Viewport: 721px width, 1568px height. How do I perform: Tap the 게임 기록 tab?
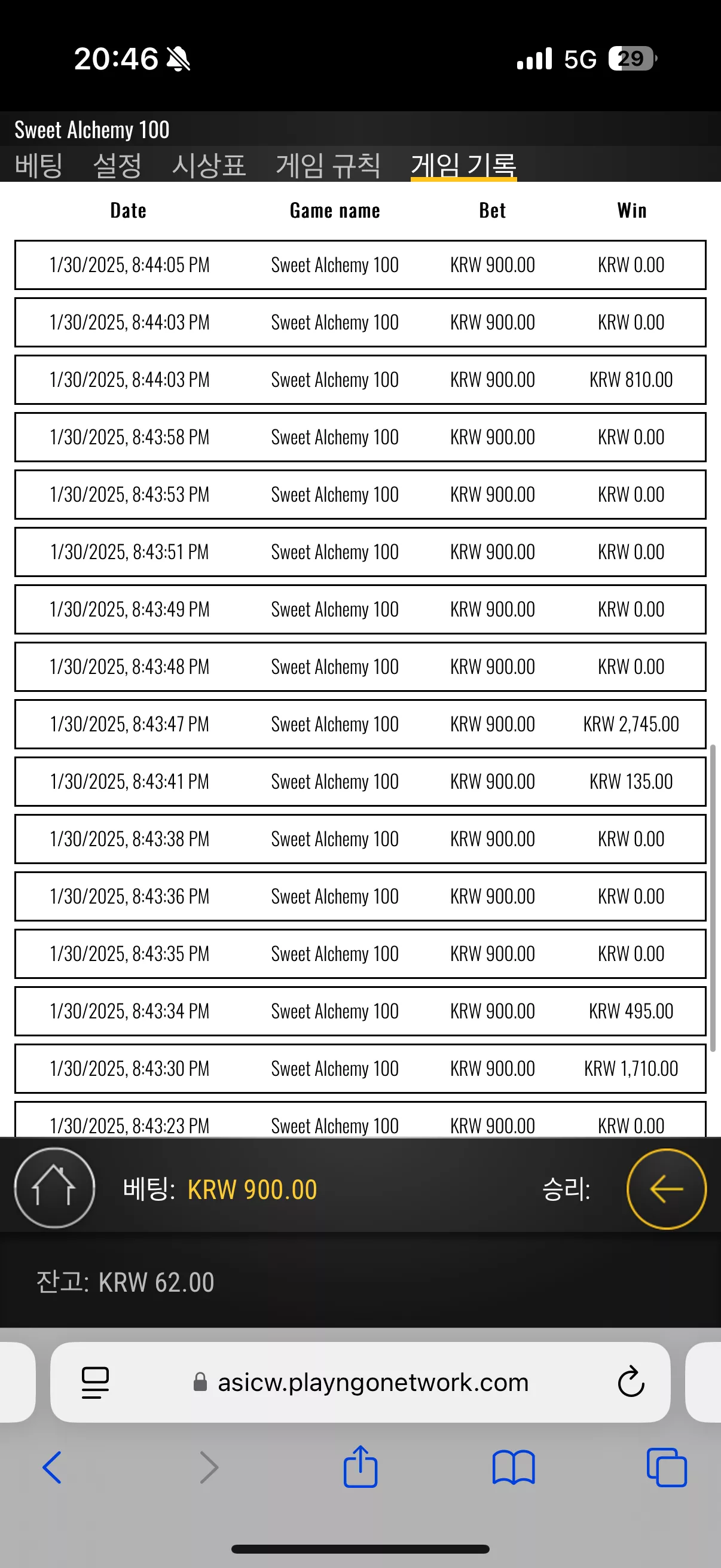pyautogui.click(x=464, y=165)
